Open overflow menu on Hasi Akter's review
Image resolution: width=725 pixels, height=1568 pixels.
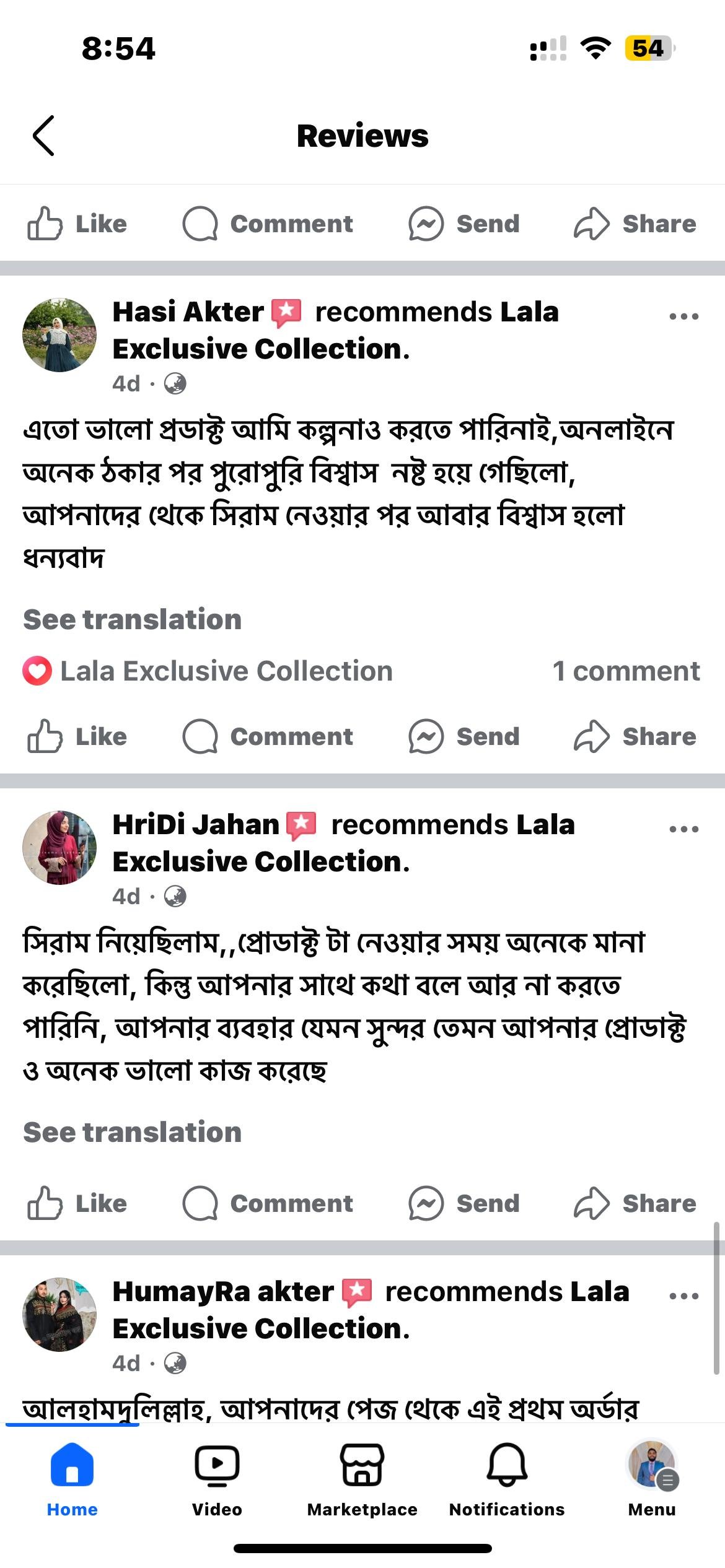(x=683, y=316)
